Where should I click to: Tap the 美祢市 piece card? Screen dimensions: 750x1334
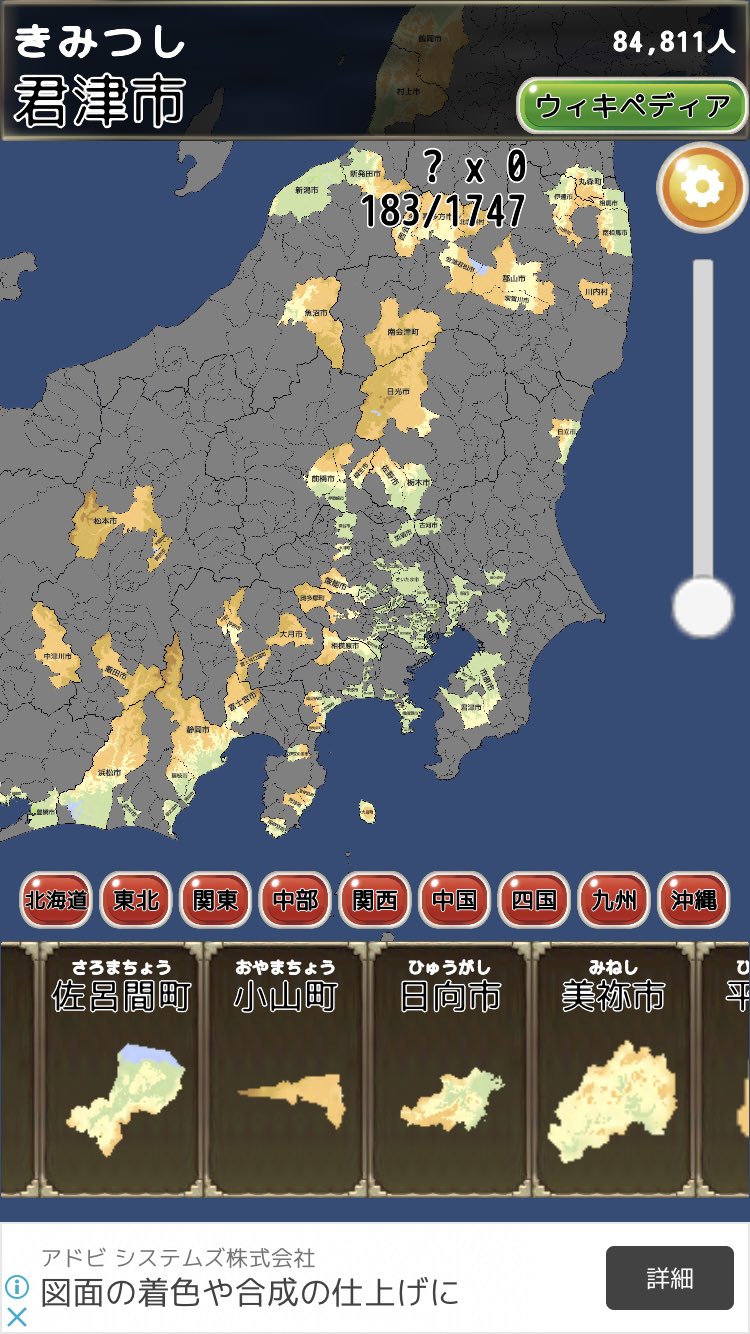click(613, 1070)
